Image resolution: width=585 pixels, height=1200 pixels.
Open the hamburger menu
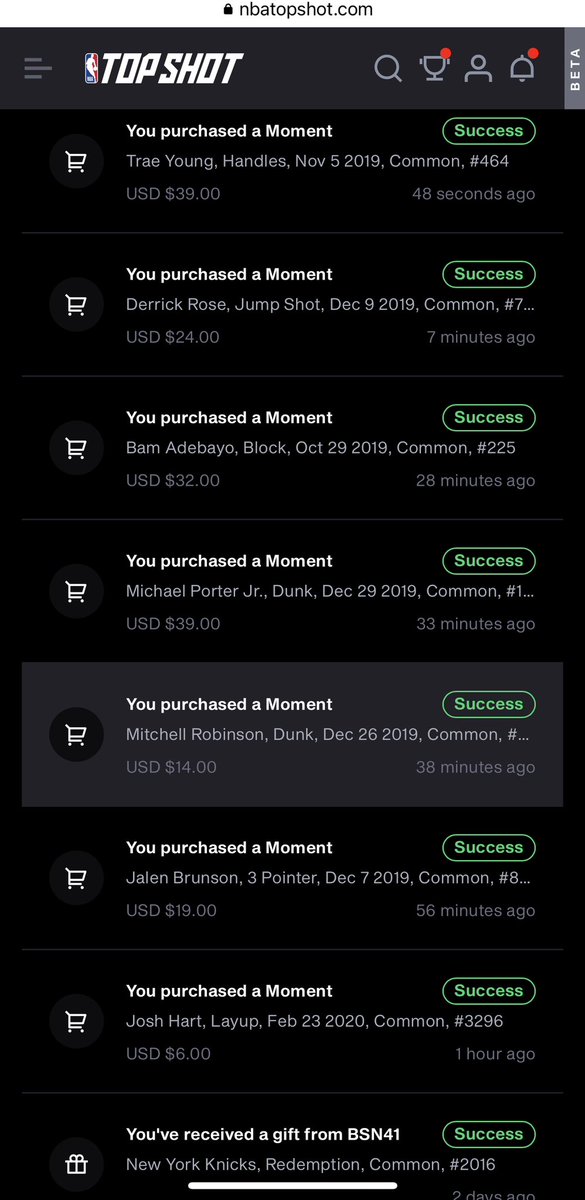pos(38,68)
